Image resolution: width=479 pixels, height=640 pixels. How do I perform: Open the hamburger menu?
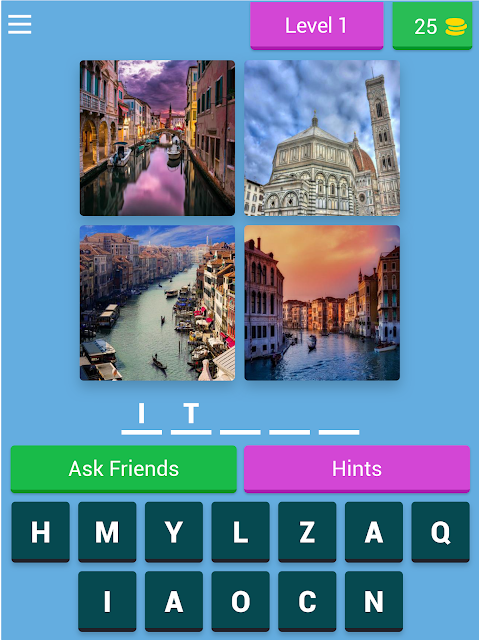pyautogui.click(x=20, y=24)
